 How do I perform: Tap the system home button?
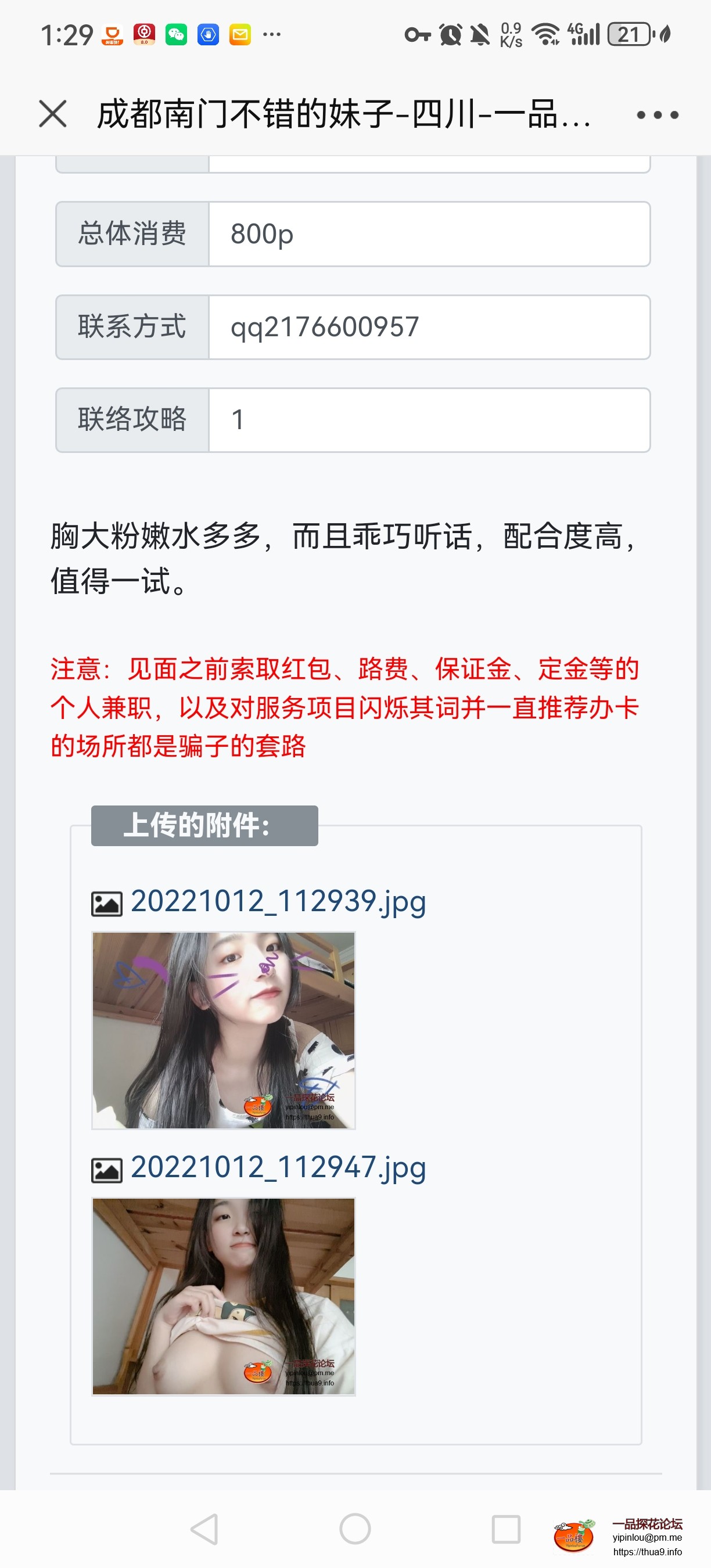[x=355, y=1529]
